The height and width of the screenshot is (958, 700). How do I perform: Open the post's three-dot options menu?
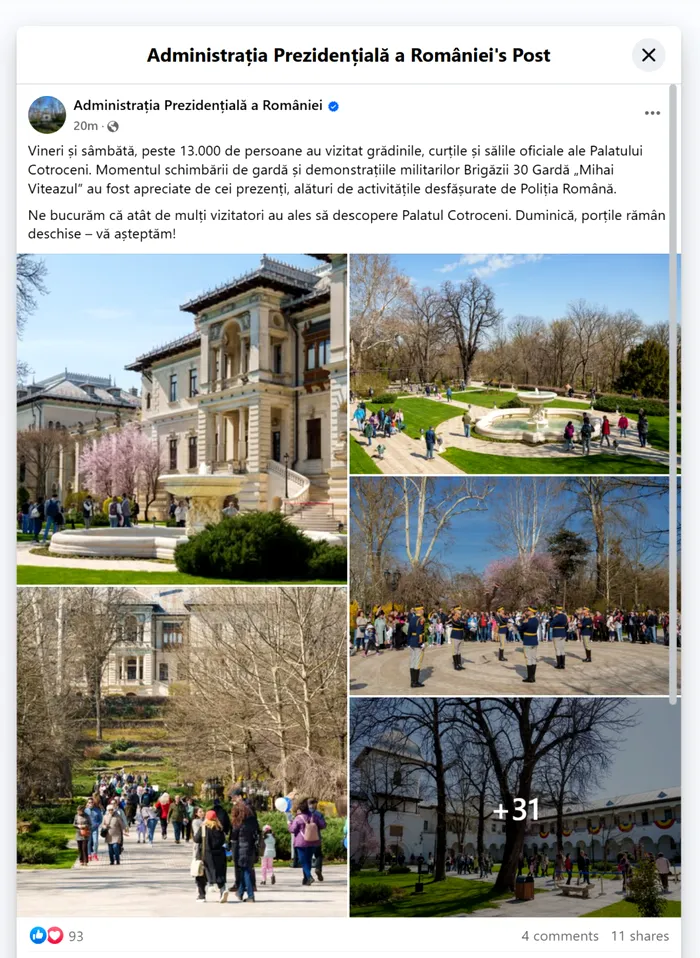pyautogui.click(x=652, y=113)
